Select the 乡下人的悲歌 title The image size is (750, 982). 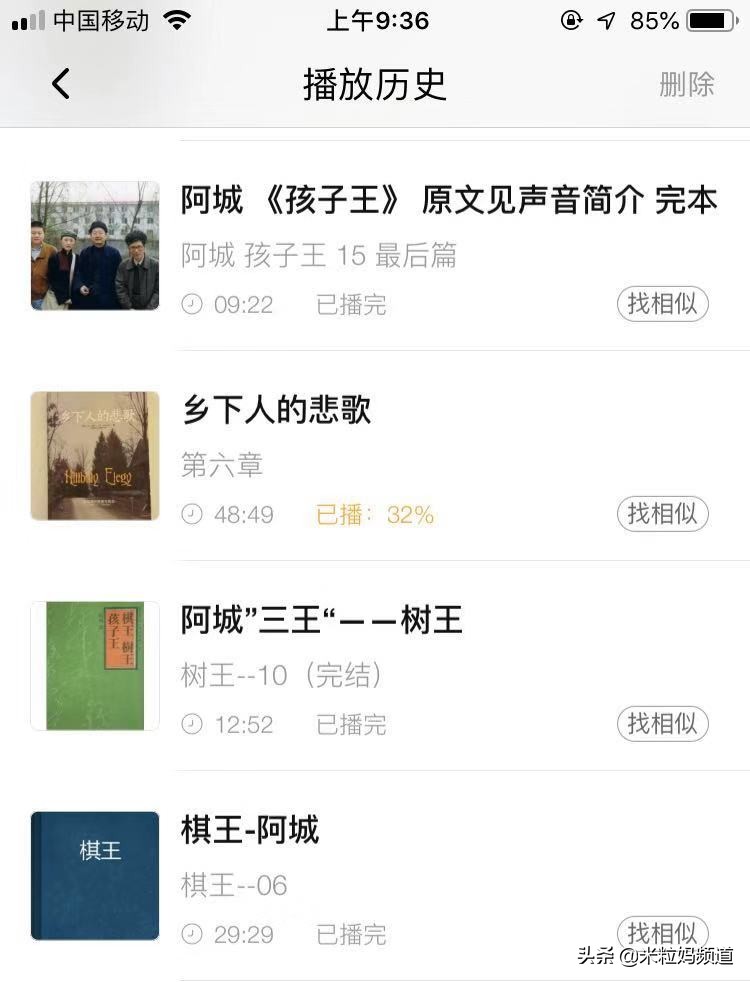point(280,410)
